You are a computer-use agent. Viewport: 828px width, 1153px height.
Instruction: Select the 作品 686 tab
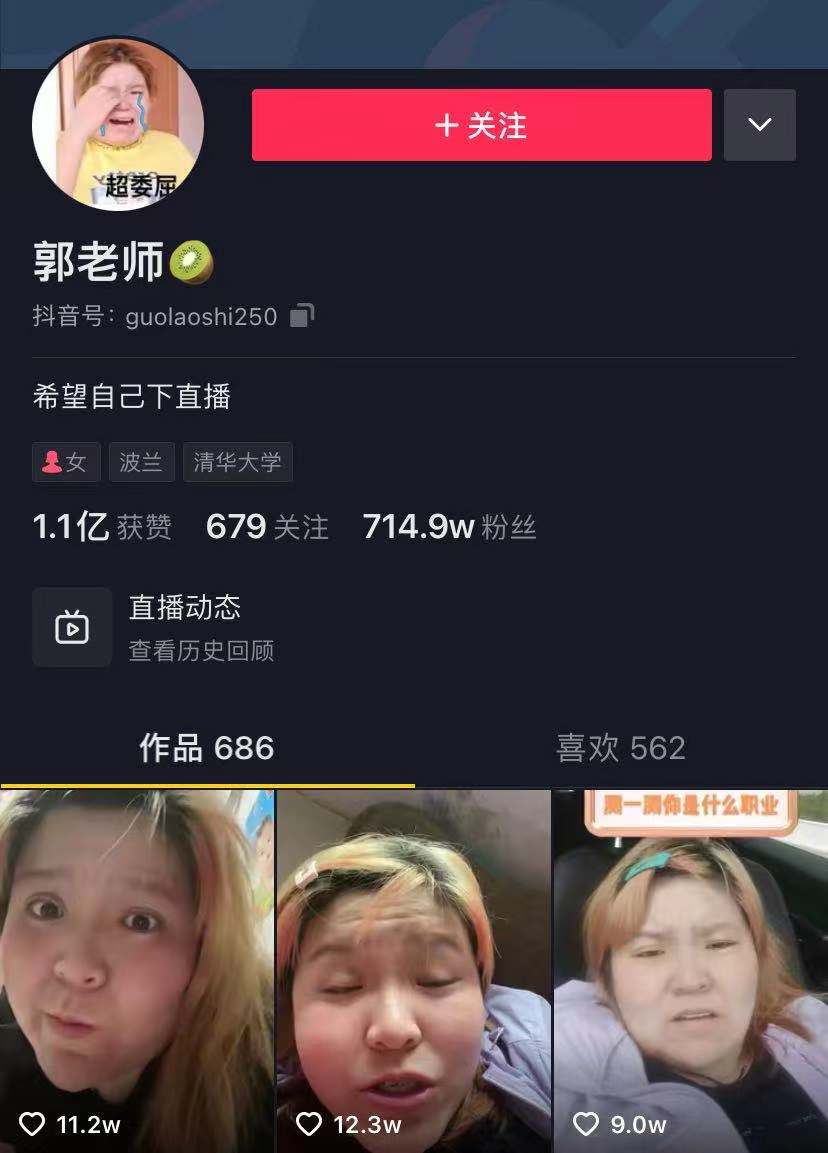pos(205,747)
